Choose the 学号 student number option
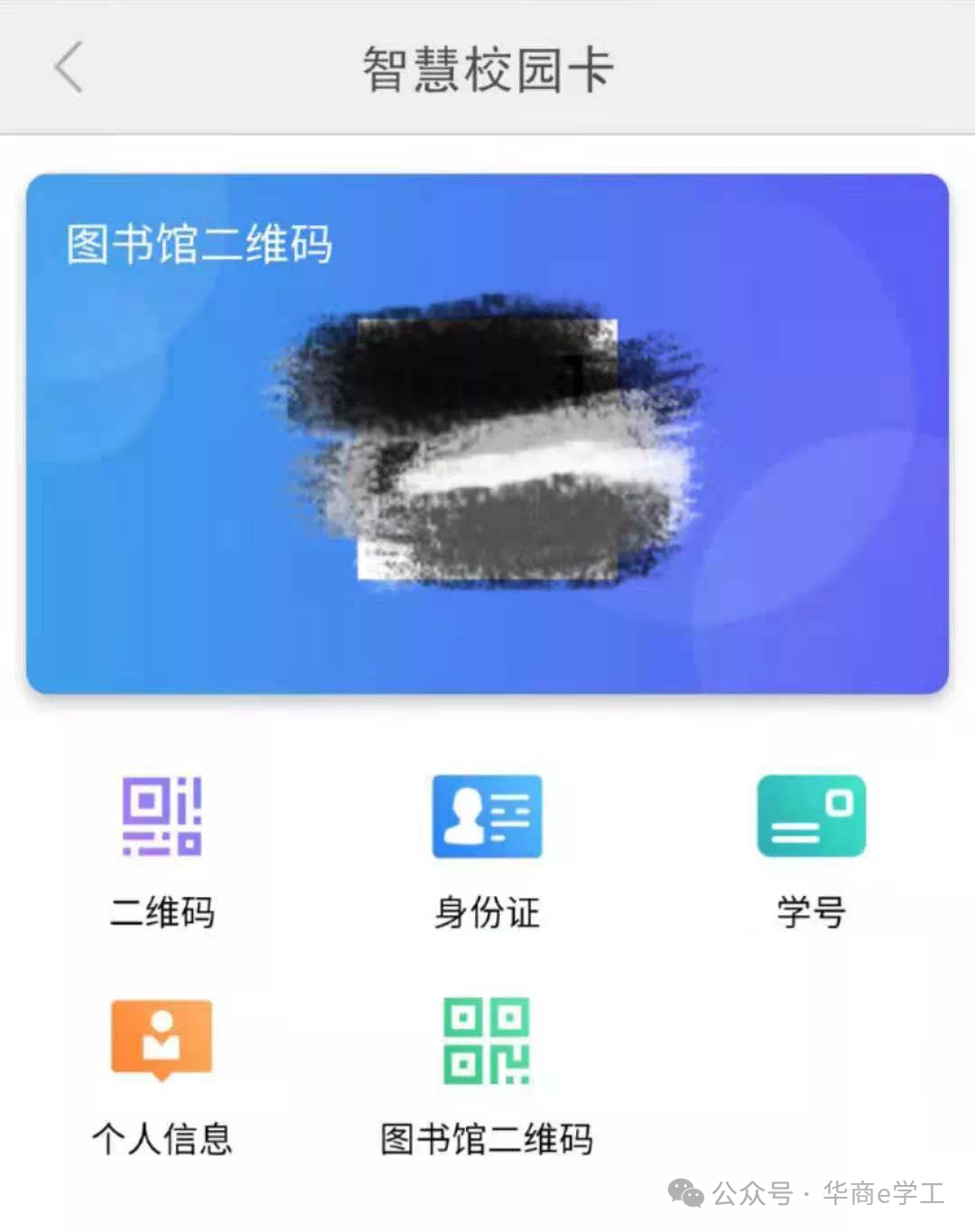The width and height of the screenshot is (975, 1232). pyautogui.click(x=811, y=817)
